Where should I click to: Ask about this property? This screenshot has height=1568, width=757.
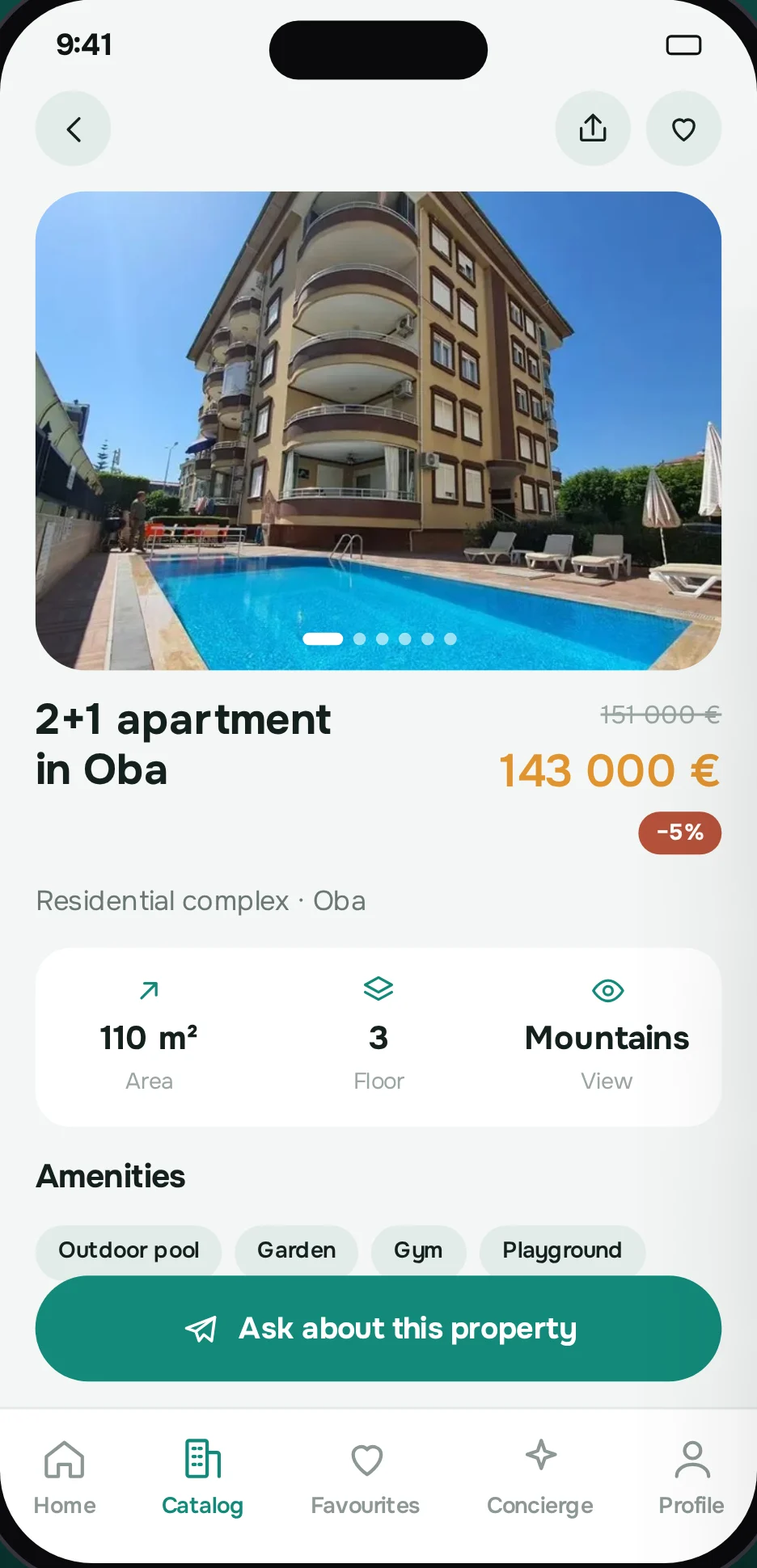(x=378, y=1329)
